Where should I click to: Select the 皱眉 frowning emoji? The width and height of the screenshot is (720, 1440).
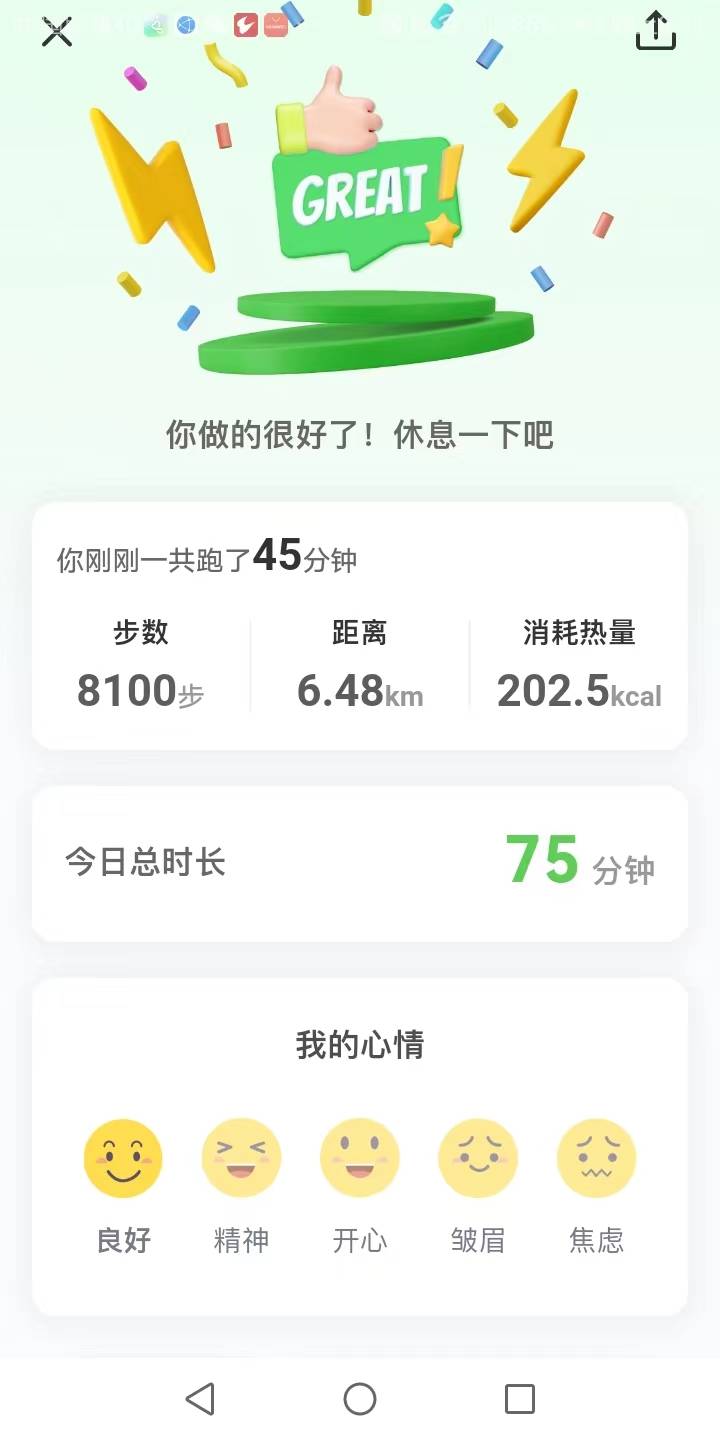478,1157
